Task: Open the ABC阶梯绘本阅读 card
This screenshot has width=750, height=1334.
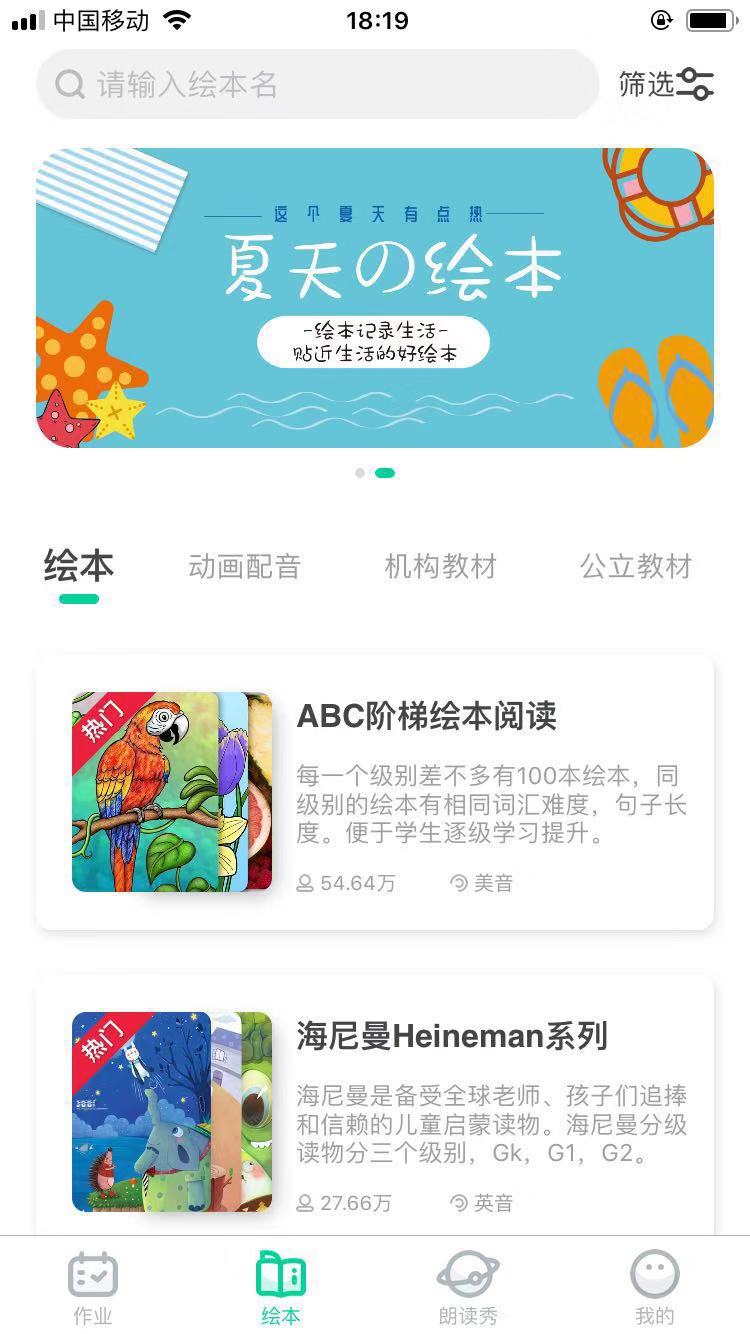Action: [x=375, y=792]
